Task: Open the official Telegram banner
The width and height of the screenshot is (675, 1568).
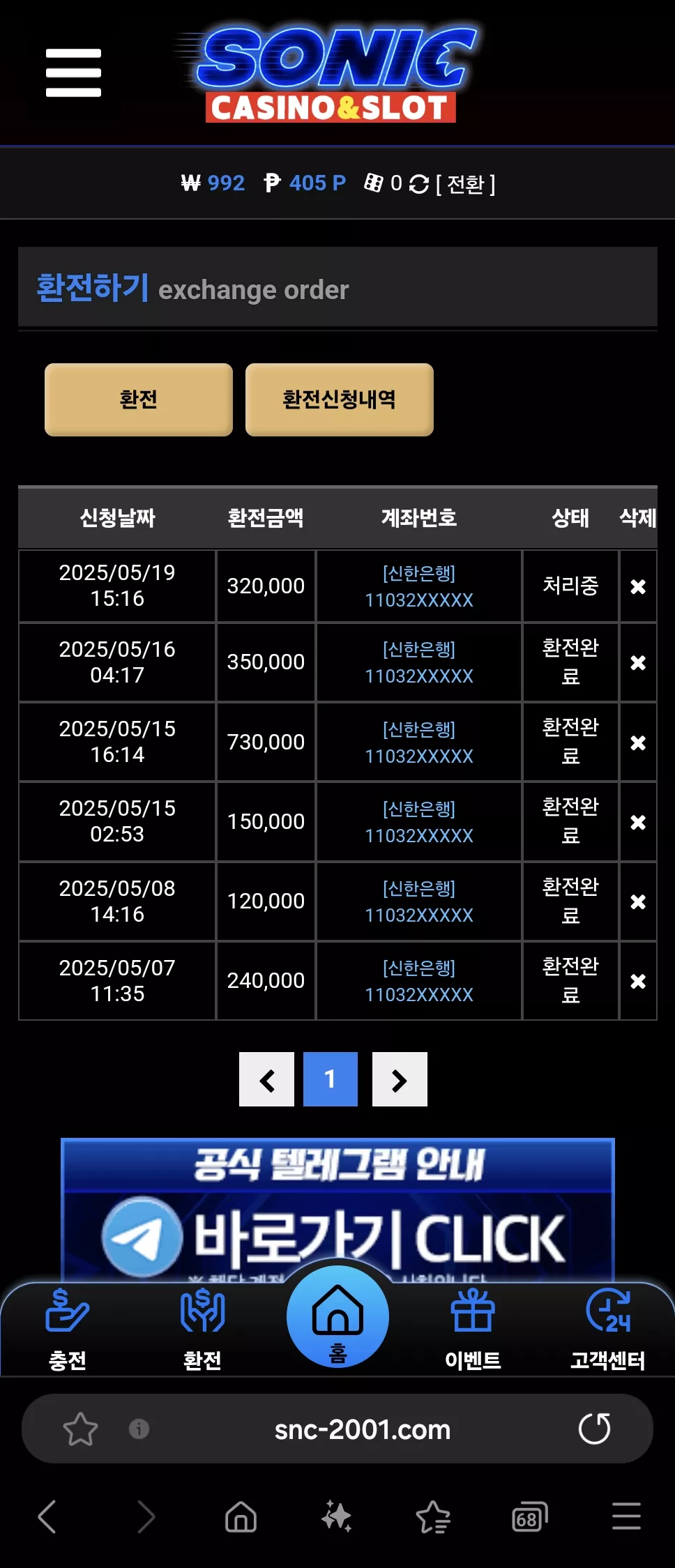Action: coord(337,1210)
